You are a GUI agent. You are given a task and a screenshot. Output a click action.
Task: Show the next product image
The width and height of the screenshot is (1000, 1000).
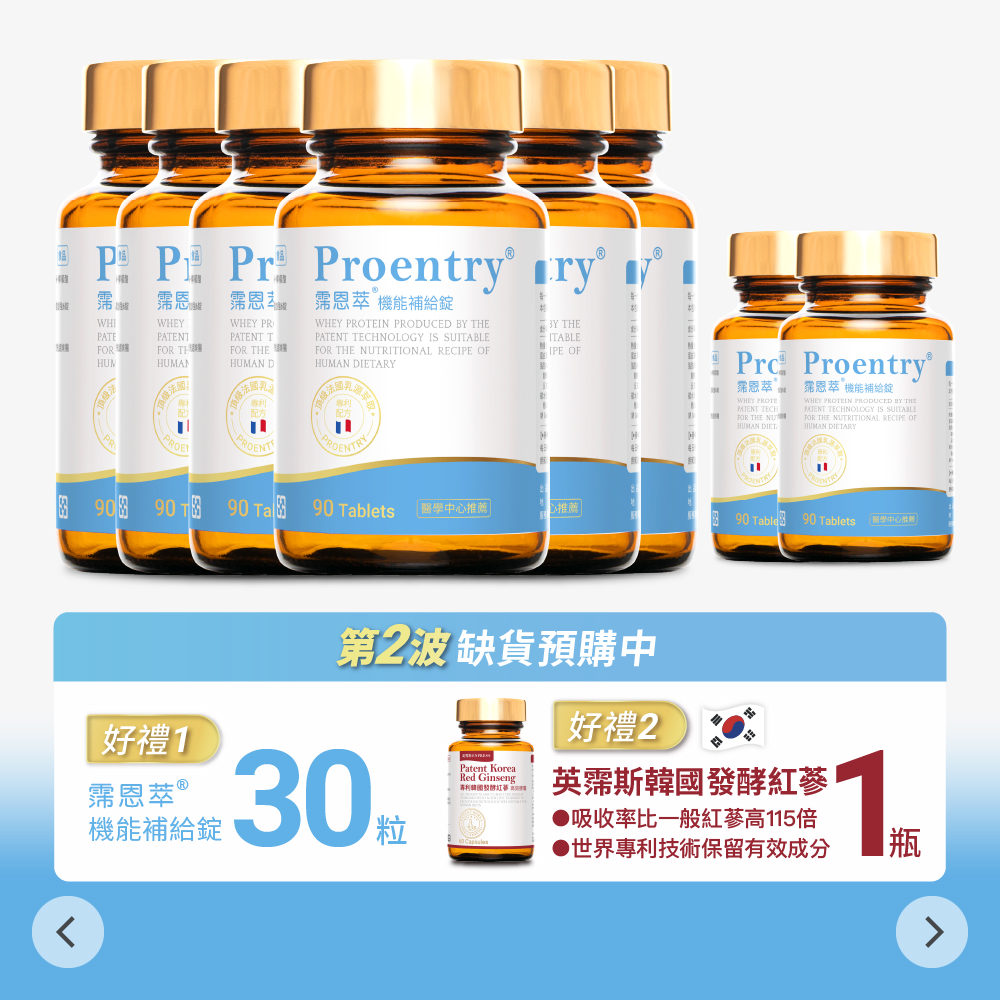[x=932, y=932]
